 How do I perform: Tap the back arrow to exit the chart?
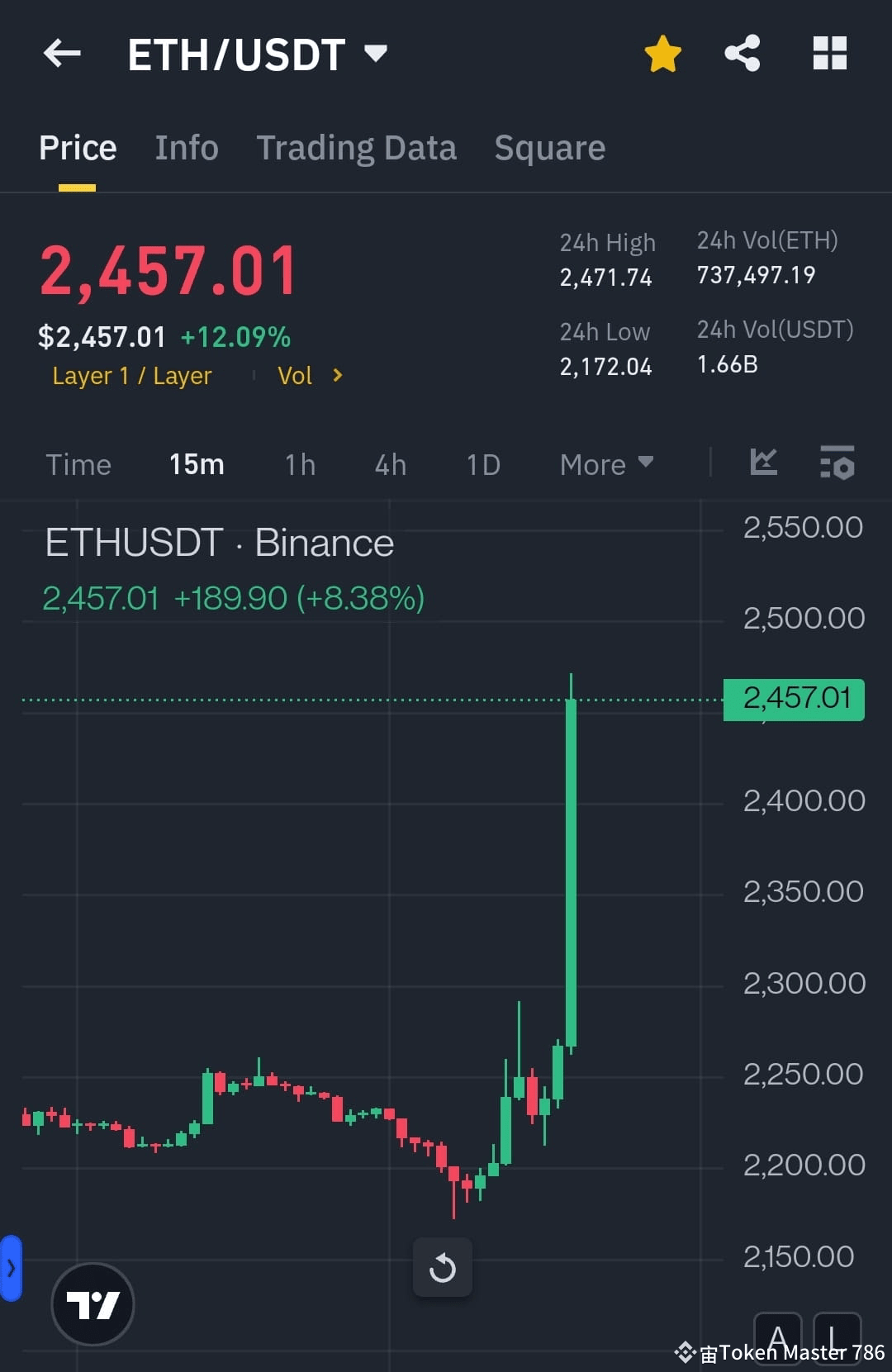pos(62,53)
